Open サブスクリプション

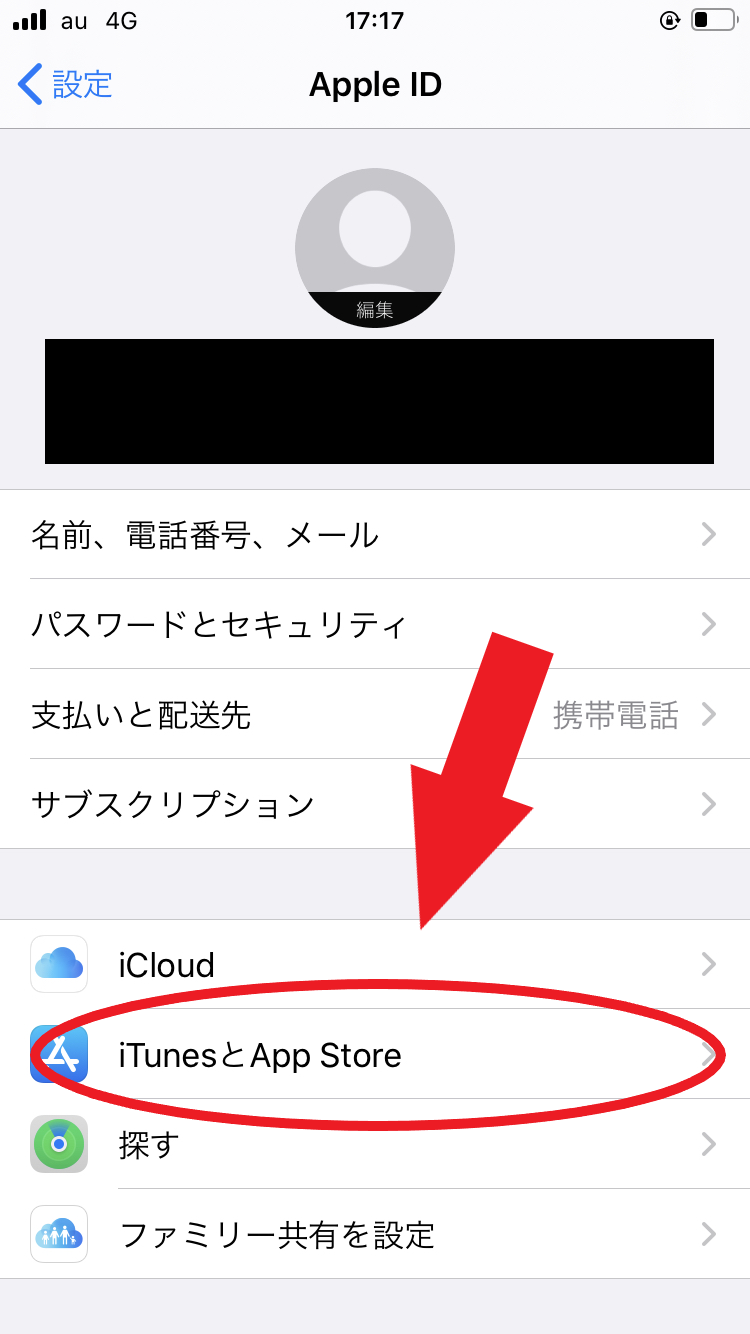[x=375, y=804]
